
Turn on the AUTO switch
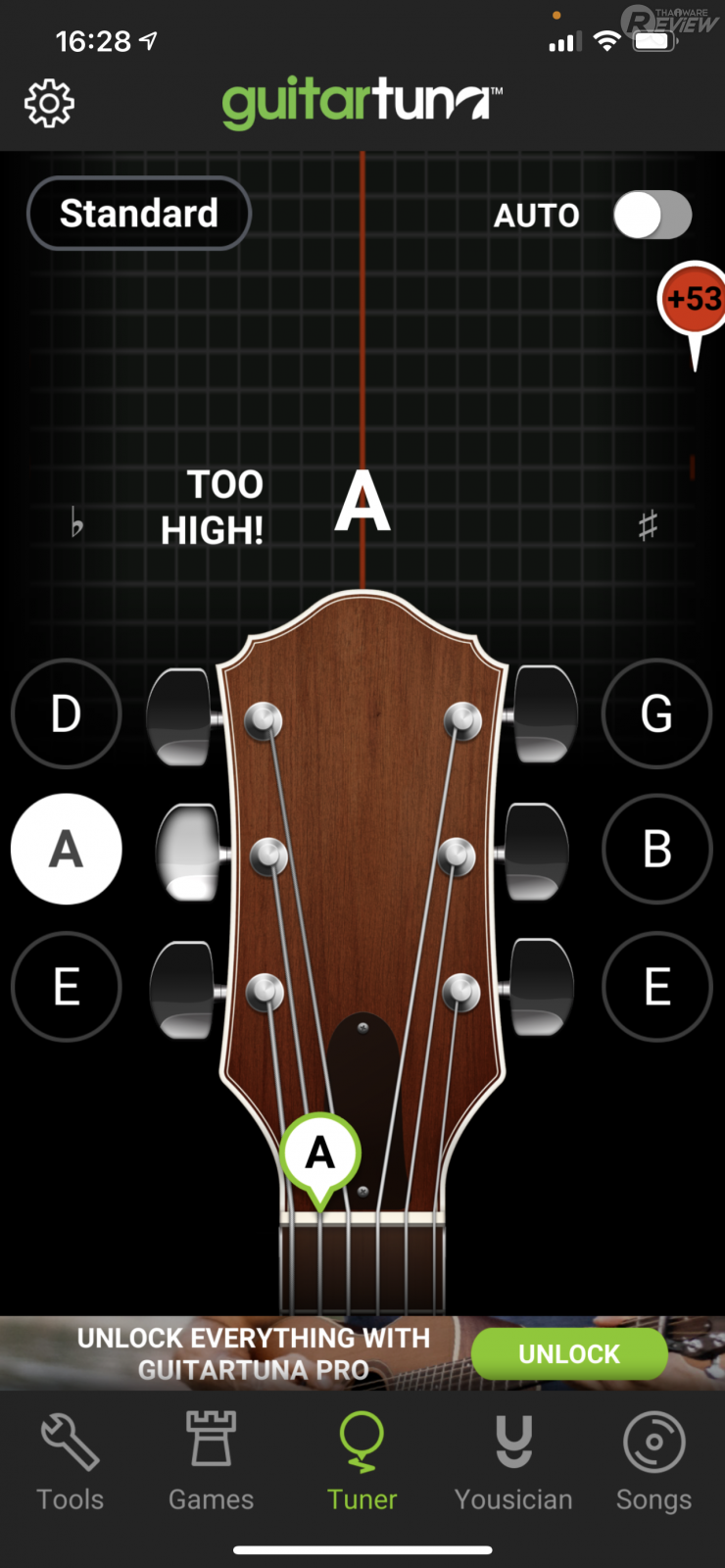pos(652,215)
